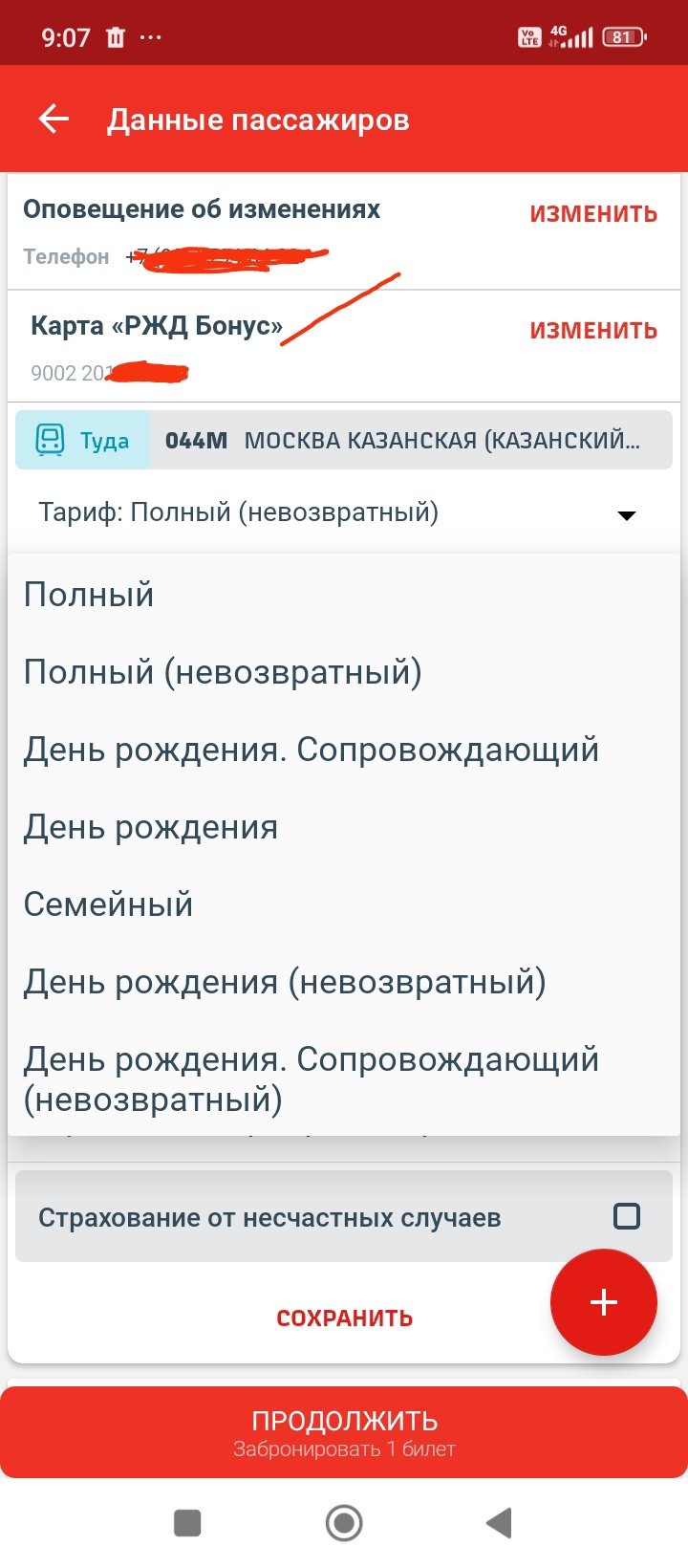Choose День рождения. Сопровождающий (невозвратный) option
This screenshot has width=688, height=1568.
pos(311,1078)
